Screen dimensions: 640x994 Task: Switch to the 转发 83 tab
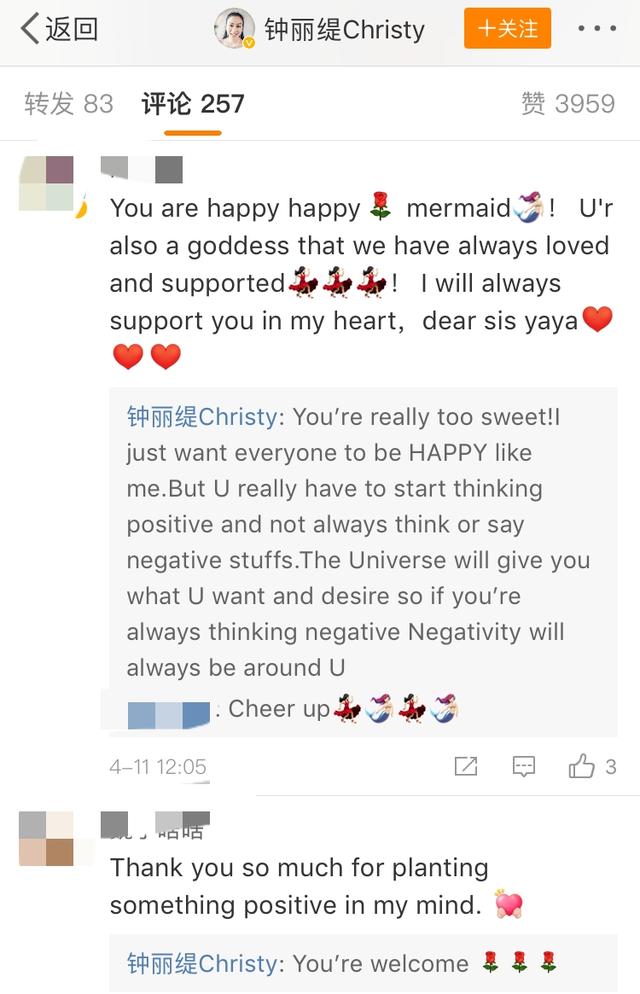click(68, 104)
